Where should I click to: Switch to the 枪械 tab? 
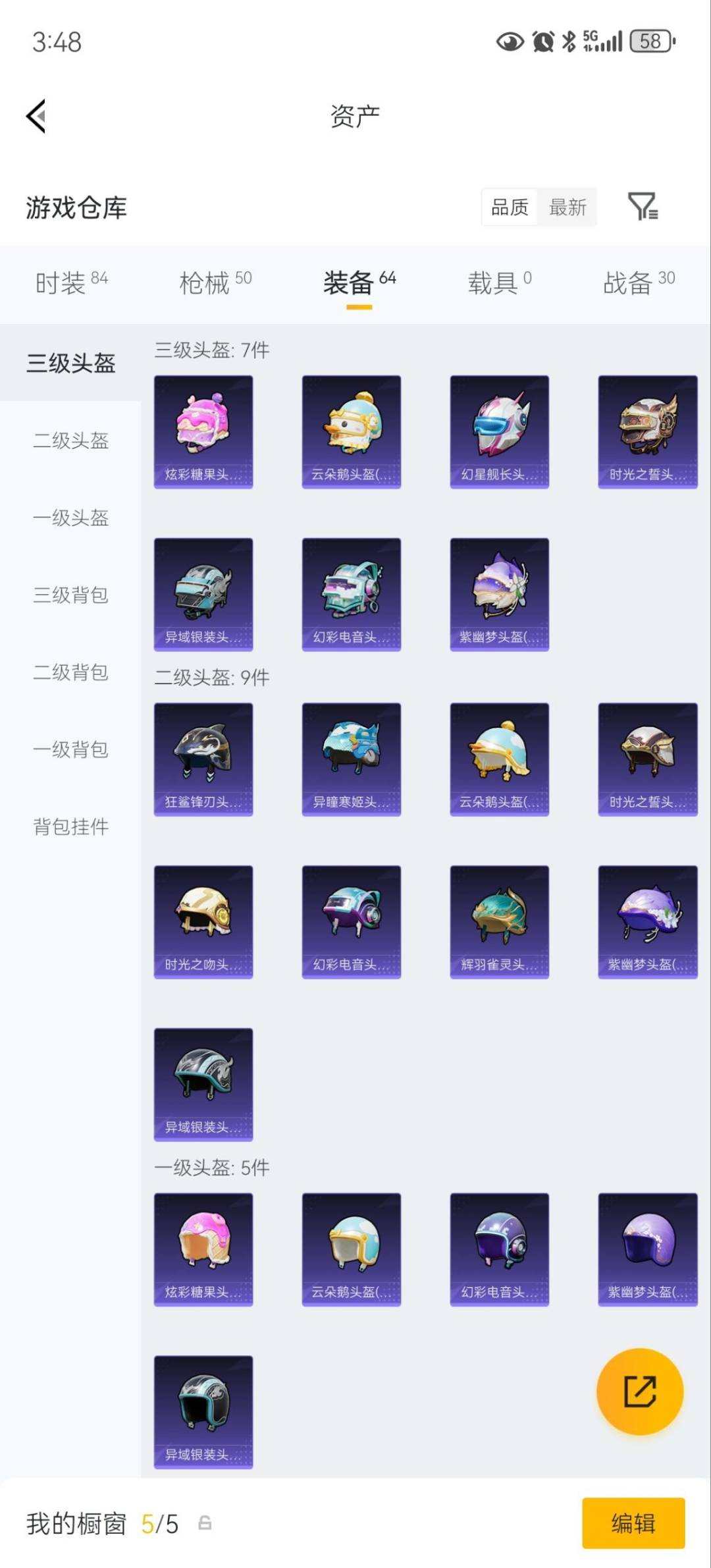click(x=205, y=282)
